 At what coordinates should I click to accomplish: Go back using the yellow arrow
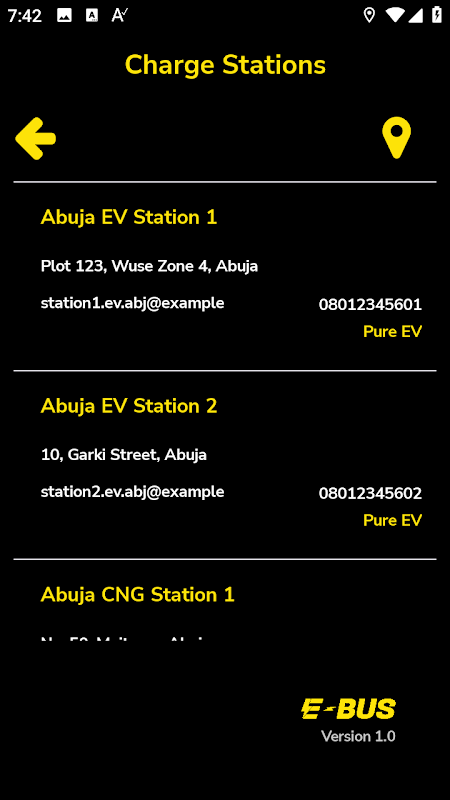[35, 138]
